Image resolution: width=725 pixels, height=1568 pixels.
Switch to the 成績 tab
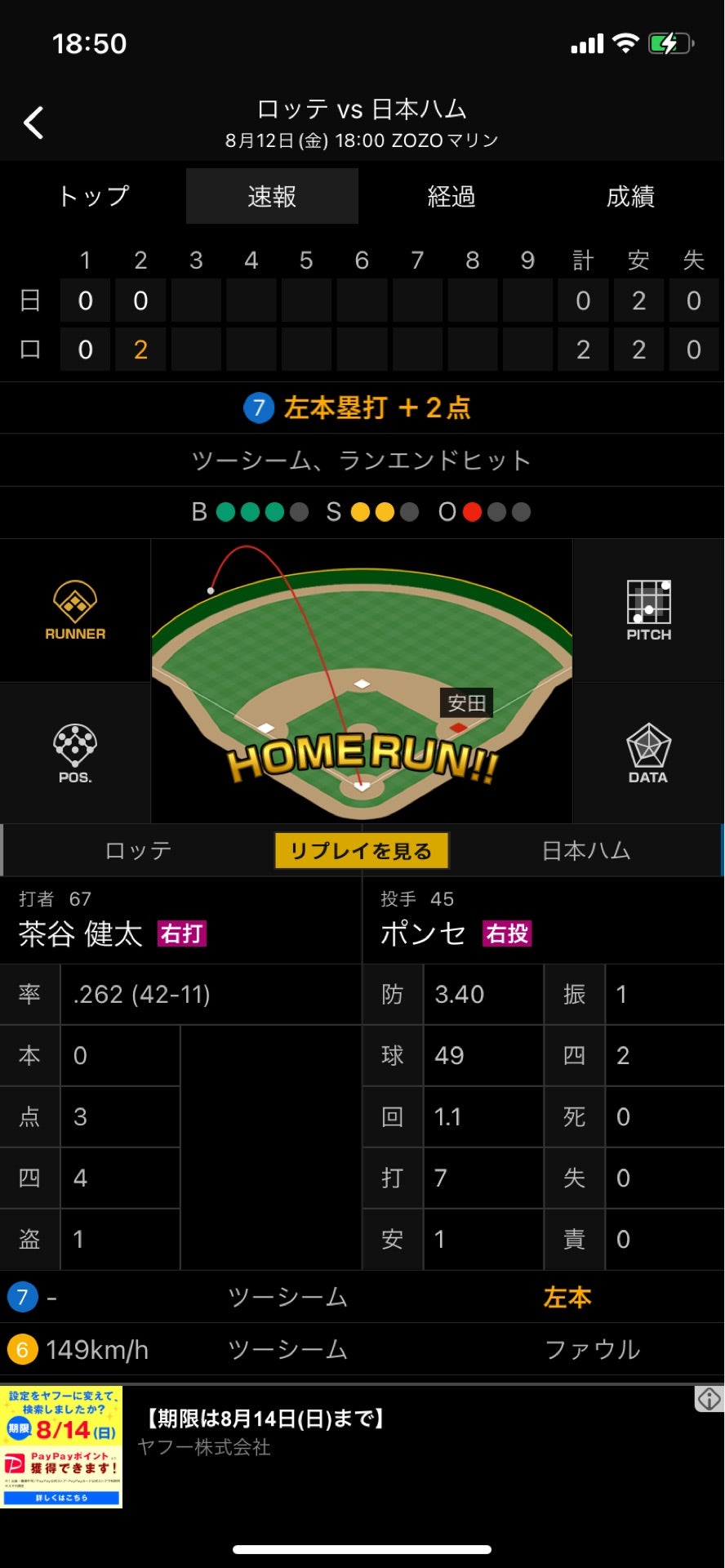(x=629, y=196)
